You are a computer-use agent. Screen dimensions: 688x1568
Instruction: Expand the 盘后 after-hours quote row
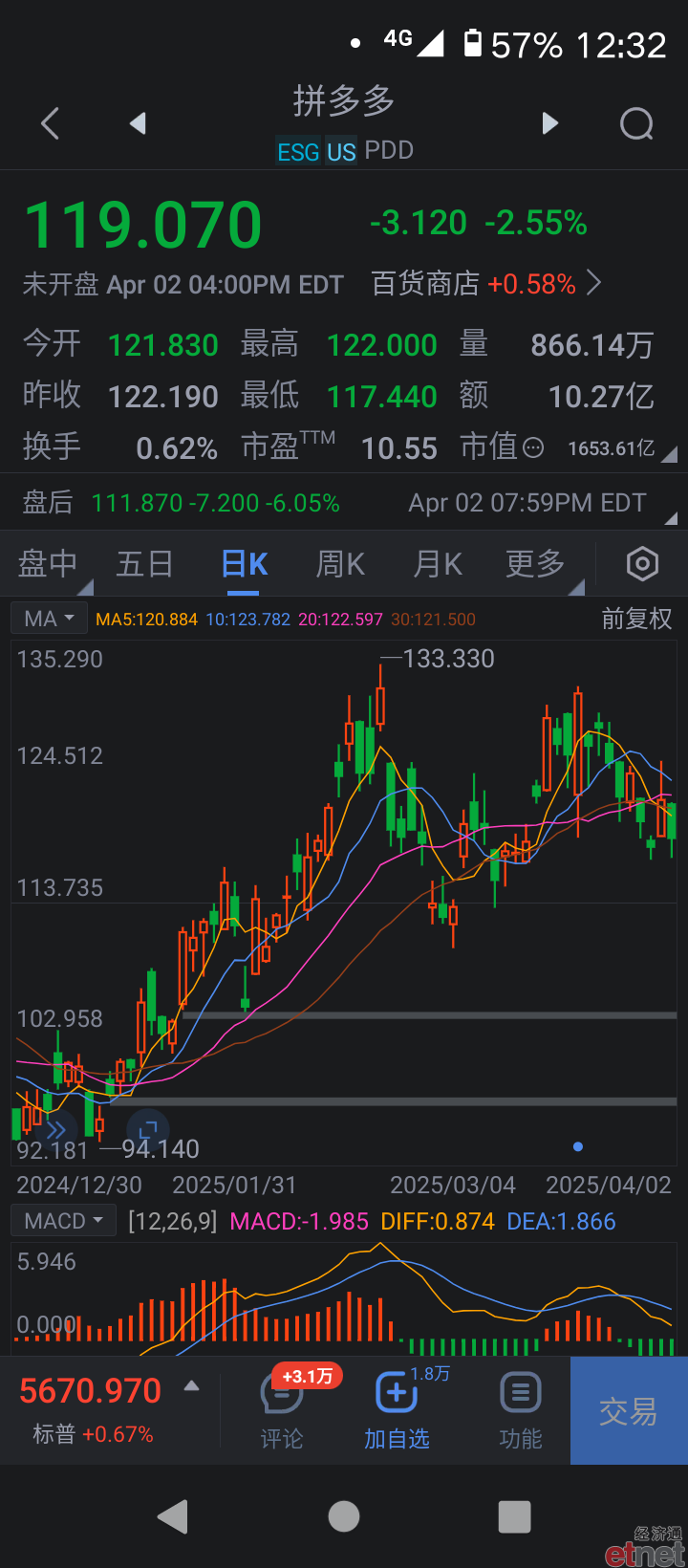tap(344, 503)
